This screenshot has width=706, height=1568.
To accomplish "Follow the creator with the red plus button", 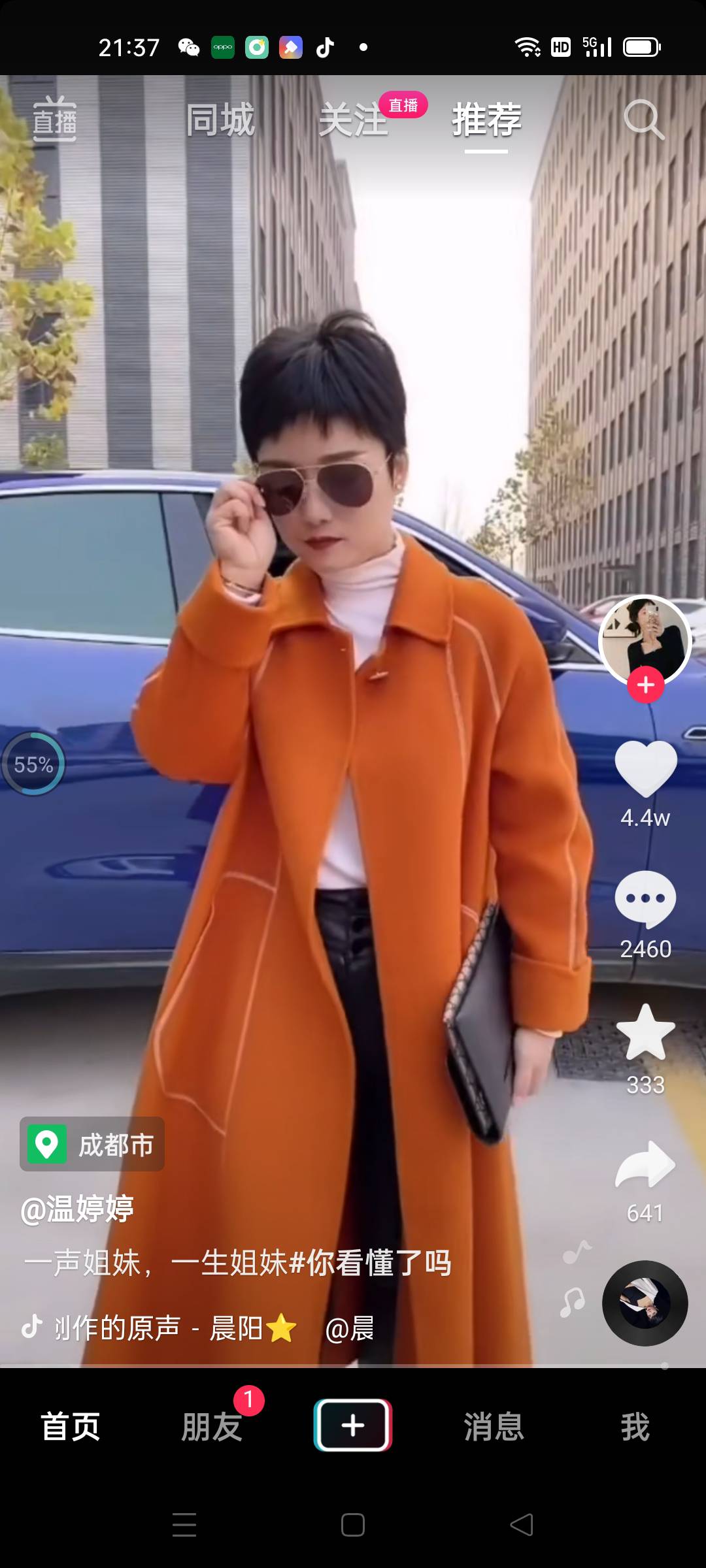I will coord(646,685).
